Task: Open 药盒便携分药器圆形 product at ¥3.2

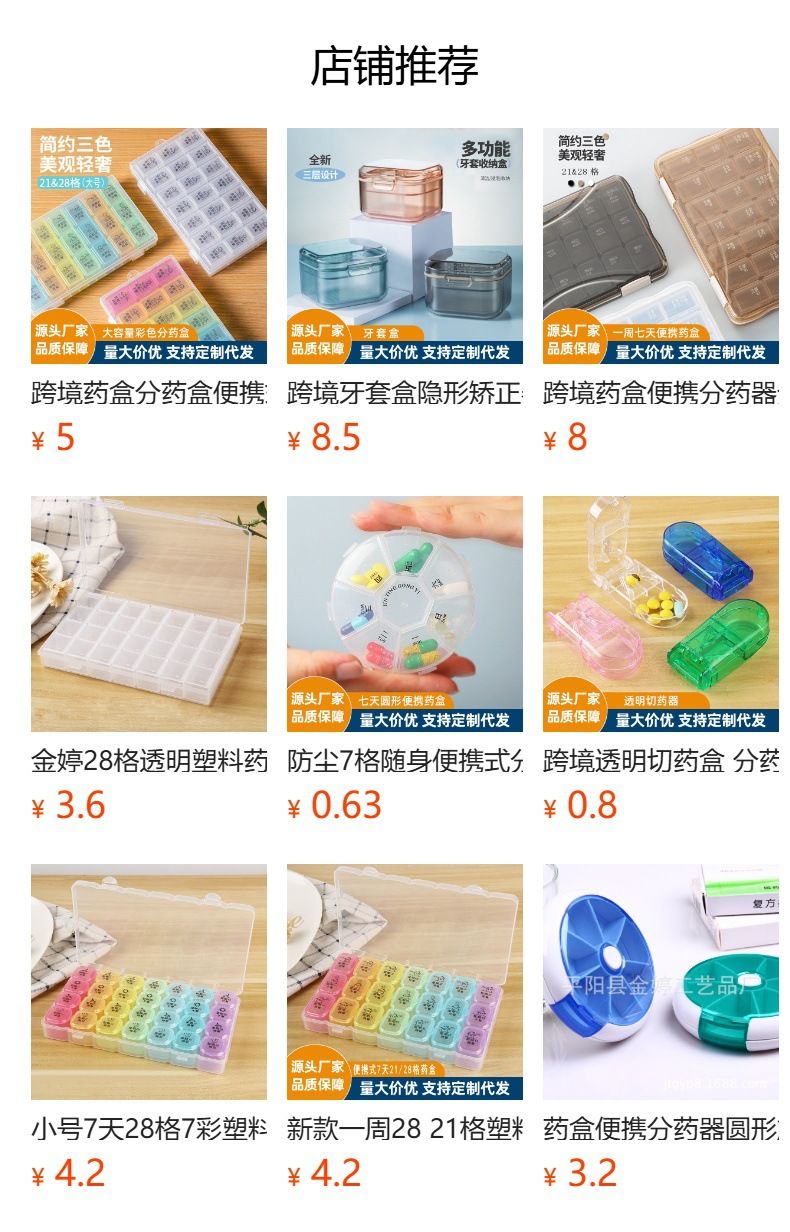Action: pyautogui.click(x=661, y=1028)
